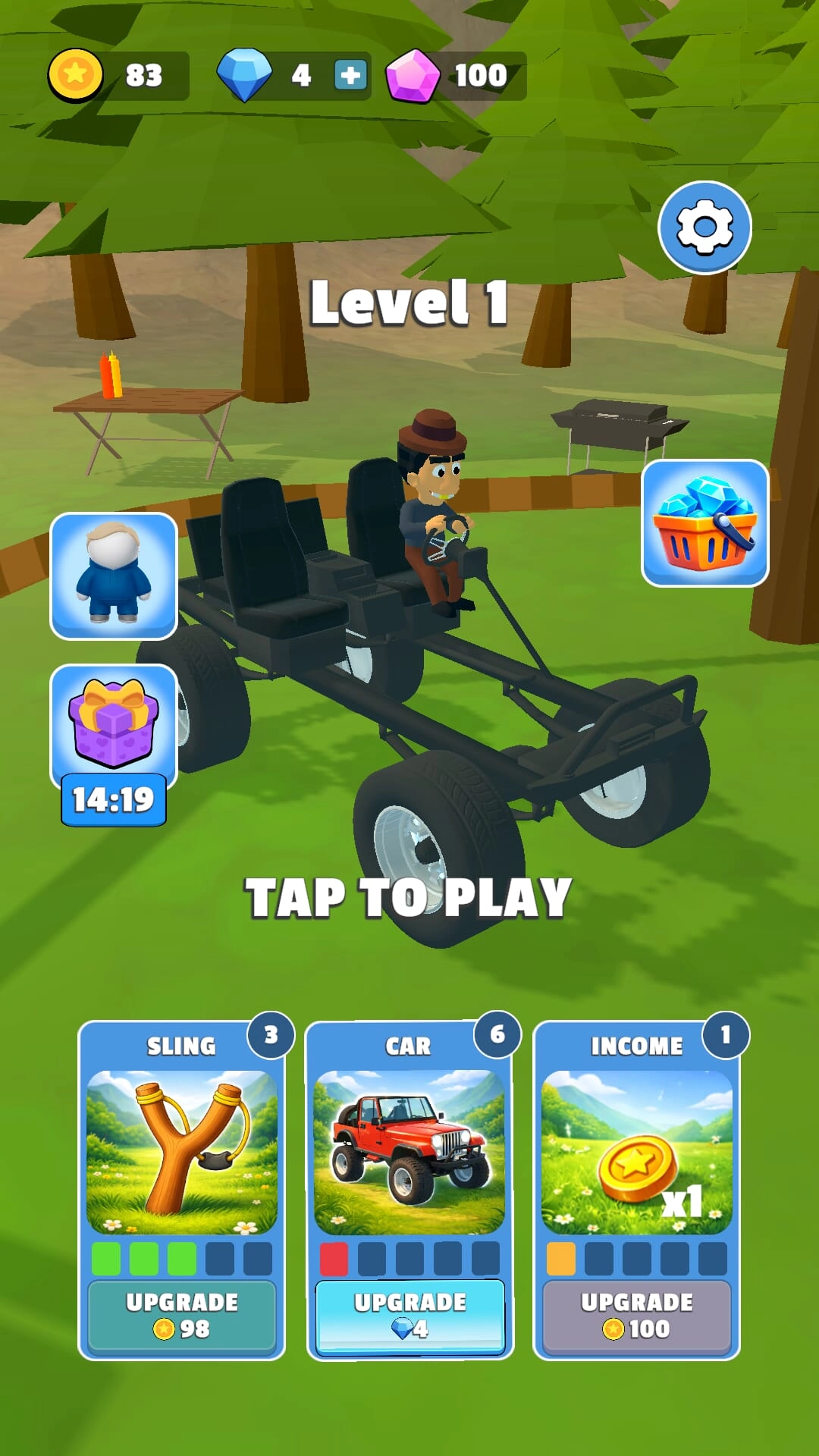Open the gem basket shop

point(705,523)
